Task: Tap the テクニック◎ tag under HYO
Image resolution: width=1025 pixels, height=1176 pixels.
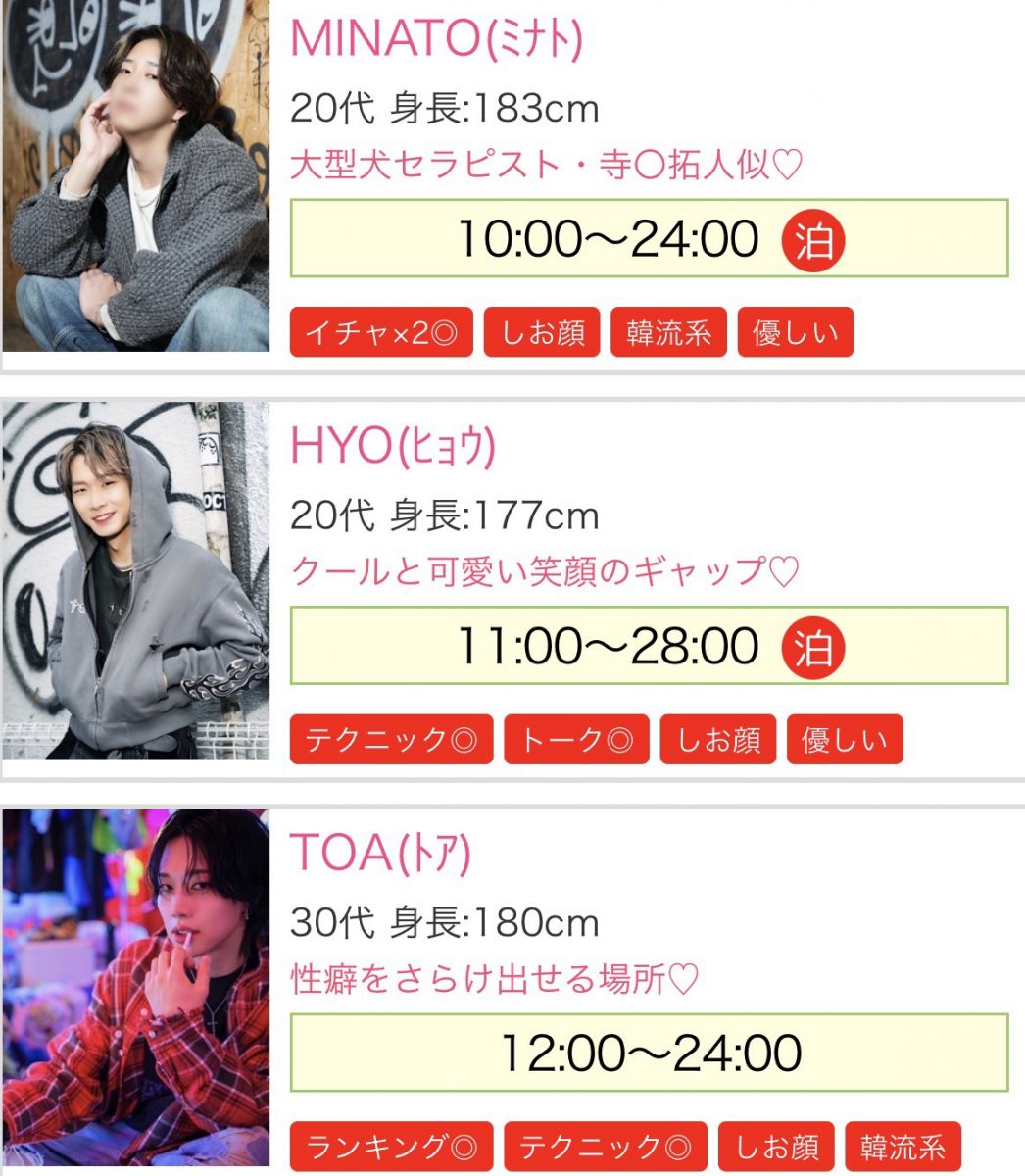Action: [x=391, y=739]
